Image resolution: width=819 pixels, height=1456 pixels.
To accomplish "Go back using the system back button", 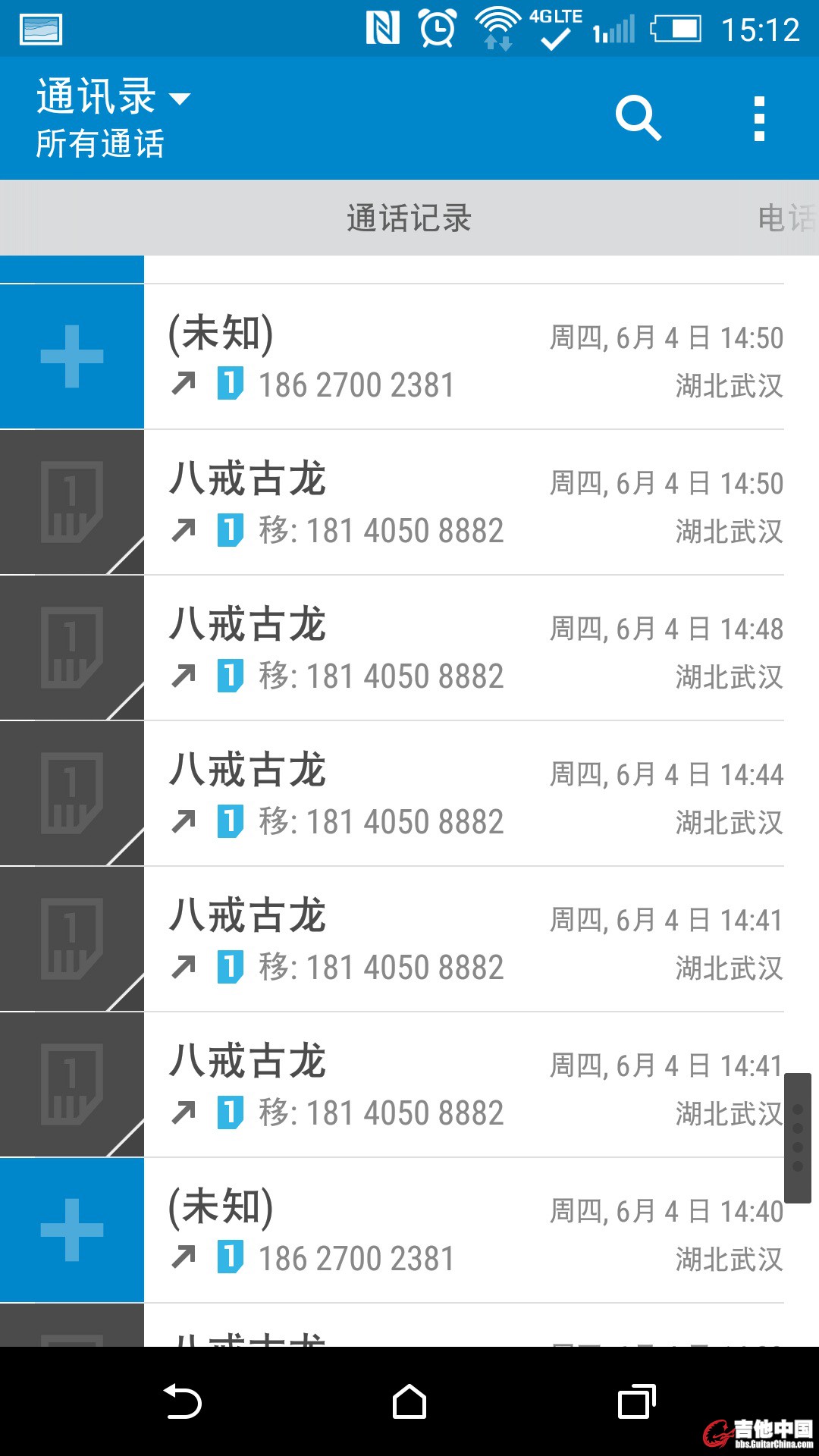I will [x=182, y=1401].
